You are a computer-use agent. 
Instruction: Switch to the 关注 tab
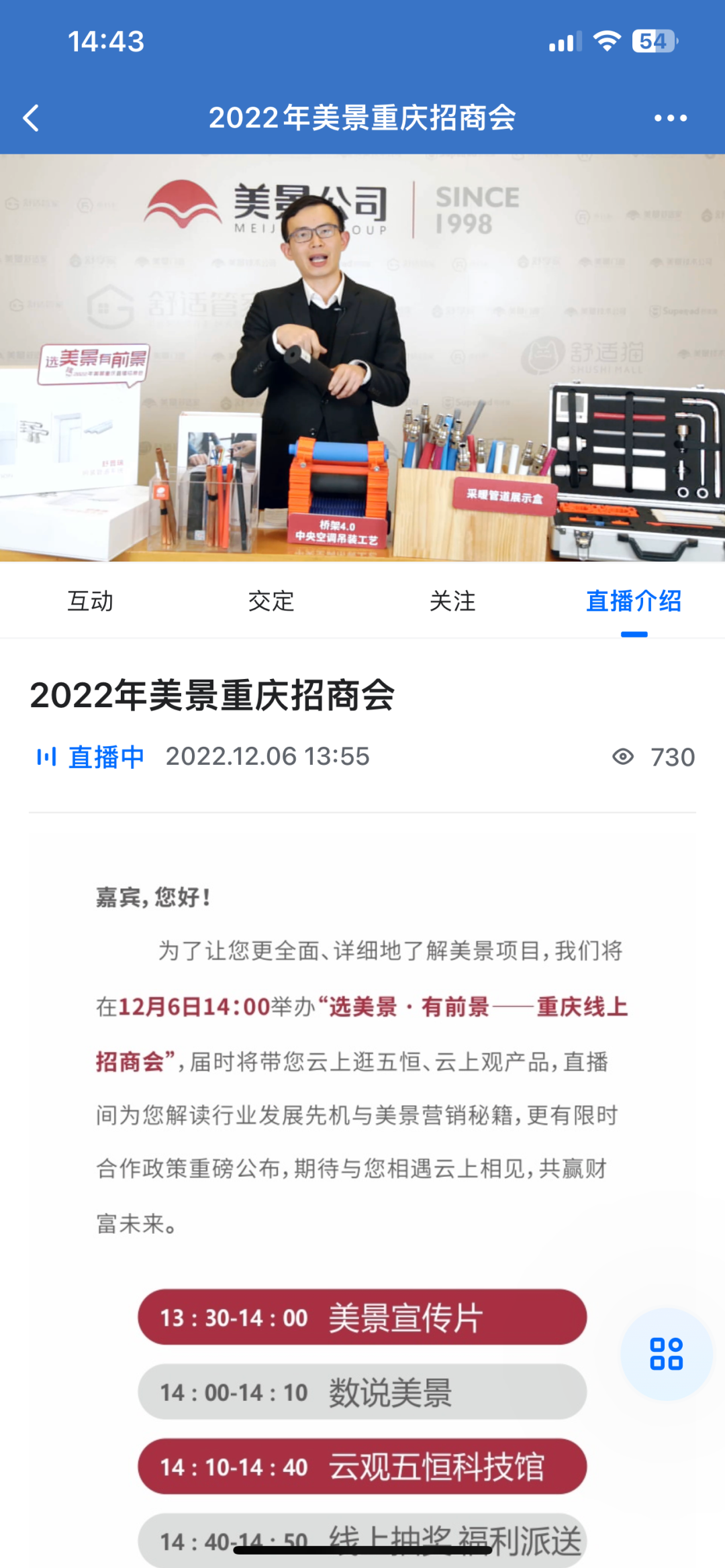(x=452, y=601)
